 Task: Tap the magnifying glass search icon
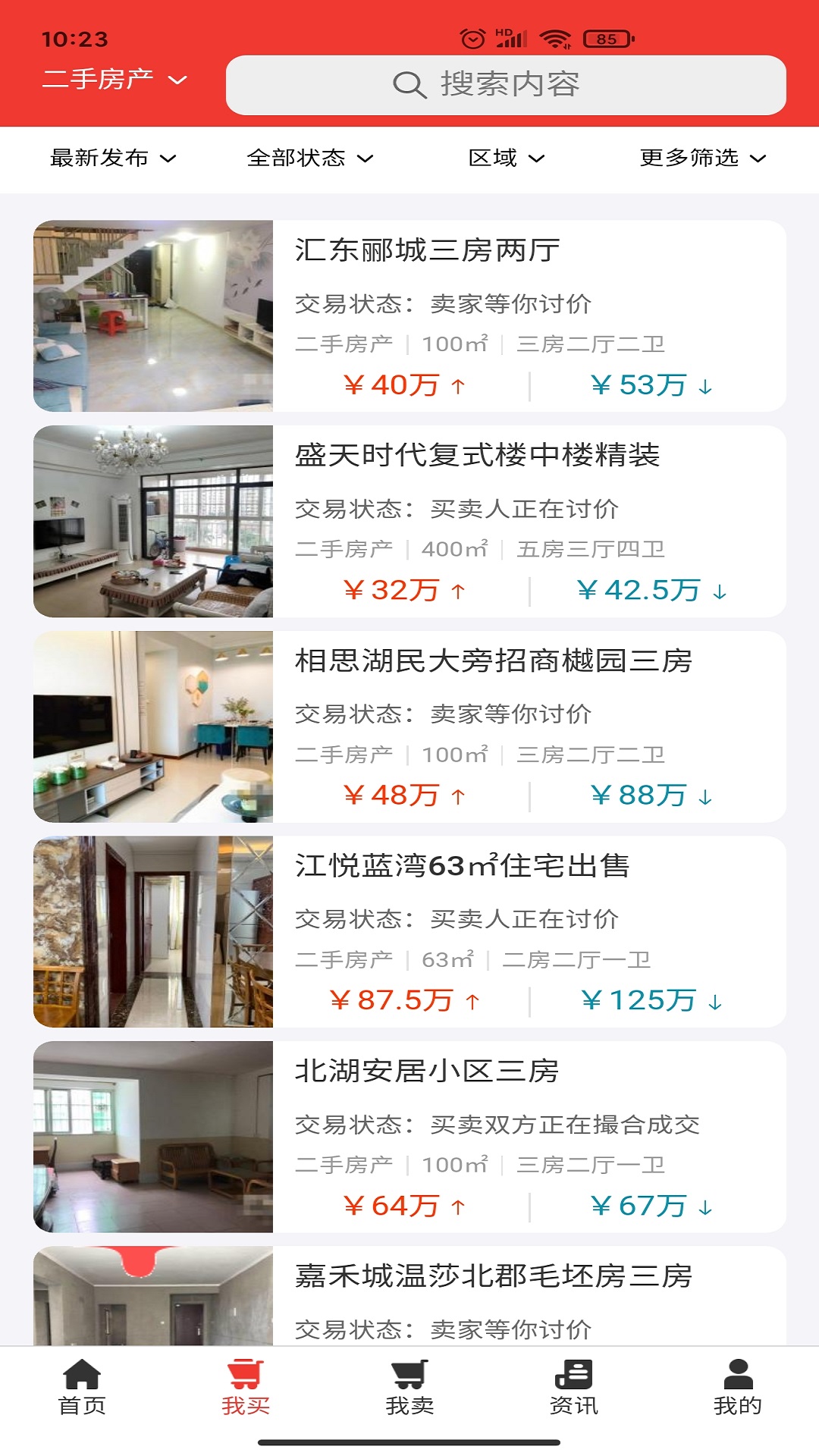coord(409,85)
